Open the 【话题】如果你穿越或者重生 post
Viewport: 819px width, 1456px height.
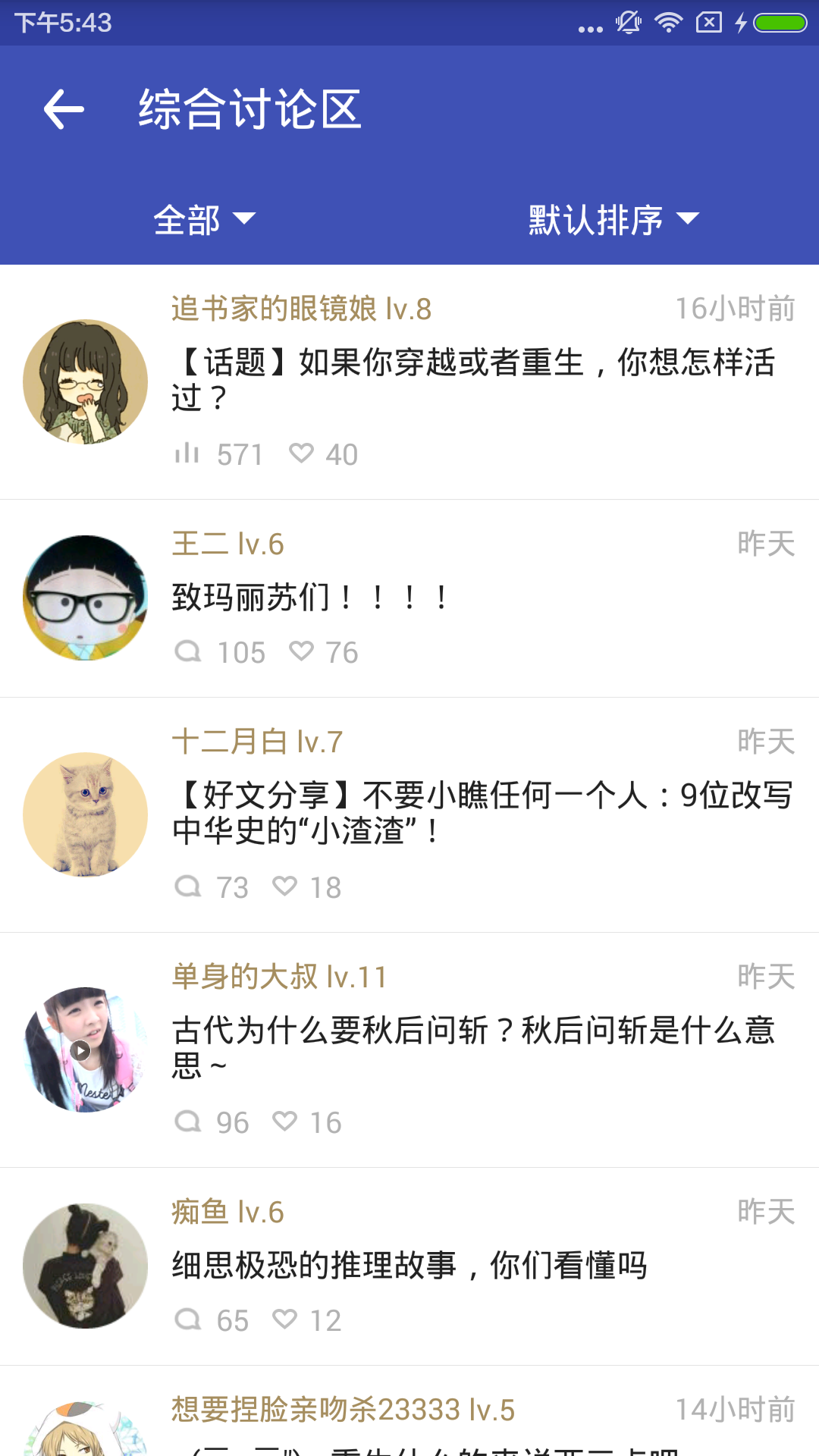point(473,379)
